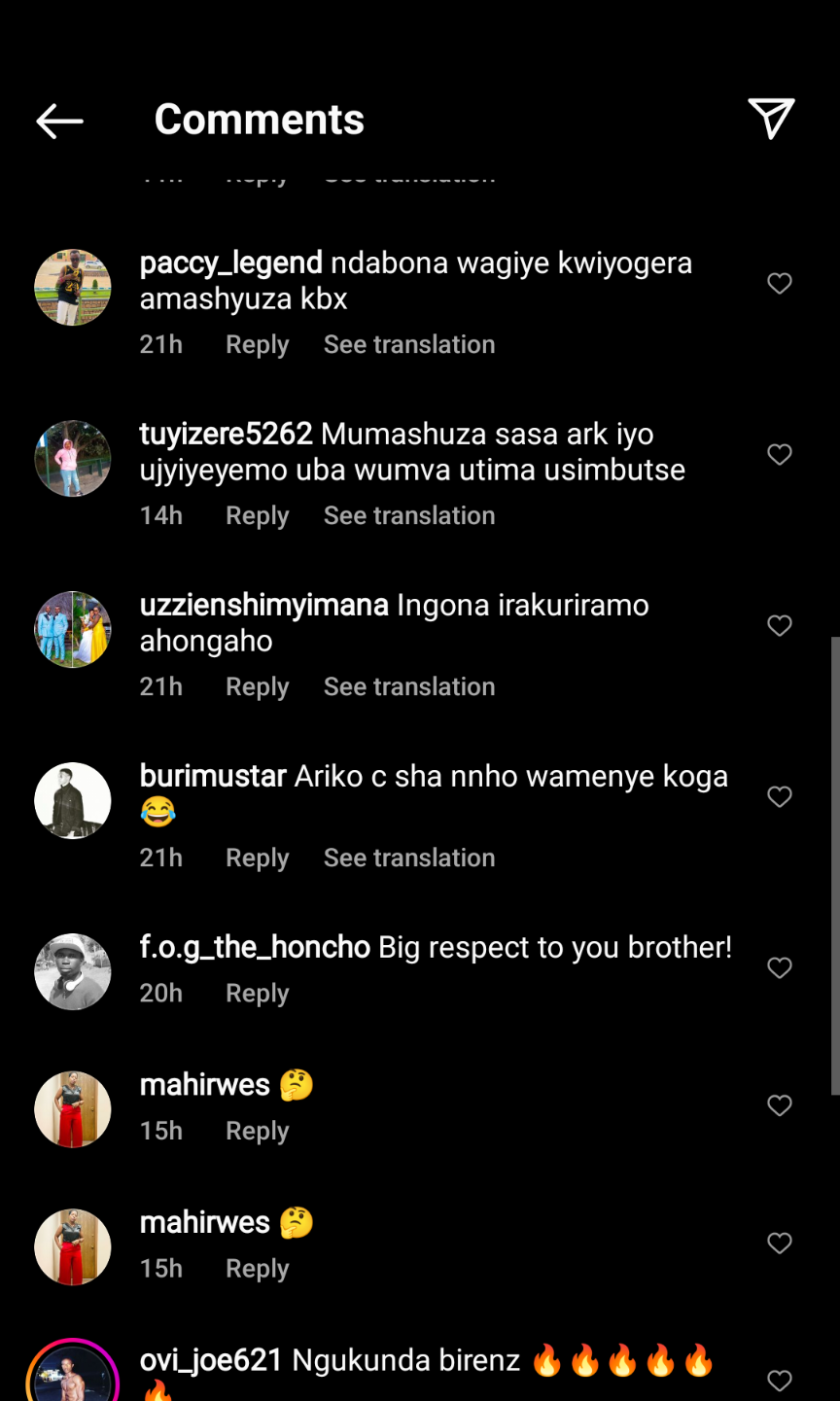This screenshot has width=840, height=1401.
Task: Open the share/send paper plane icon
Action: (x=771, y=119)
